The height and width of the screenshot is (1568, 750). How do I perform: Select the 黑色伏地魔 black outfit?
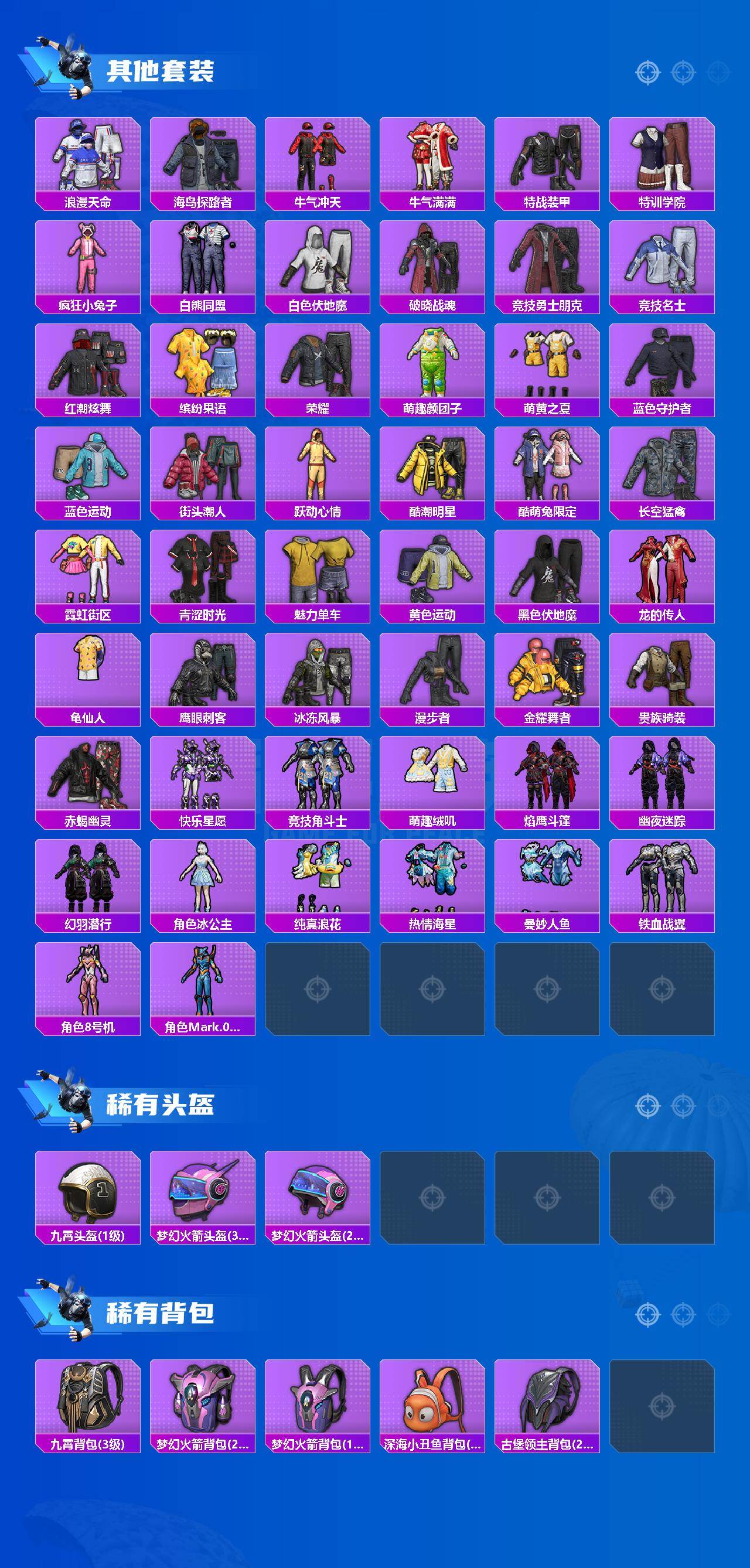point(551,575)
